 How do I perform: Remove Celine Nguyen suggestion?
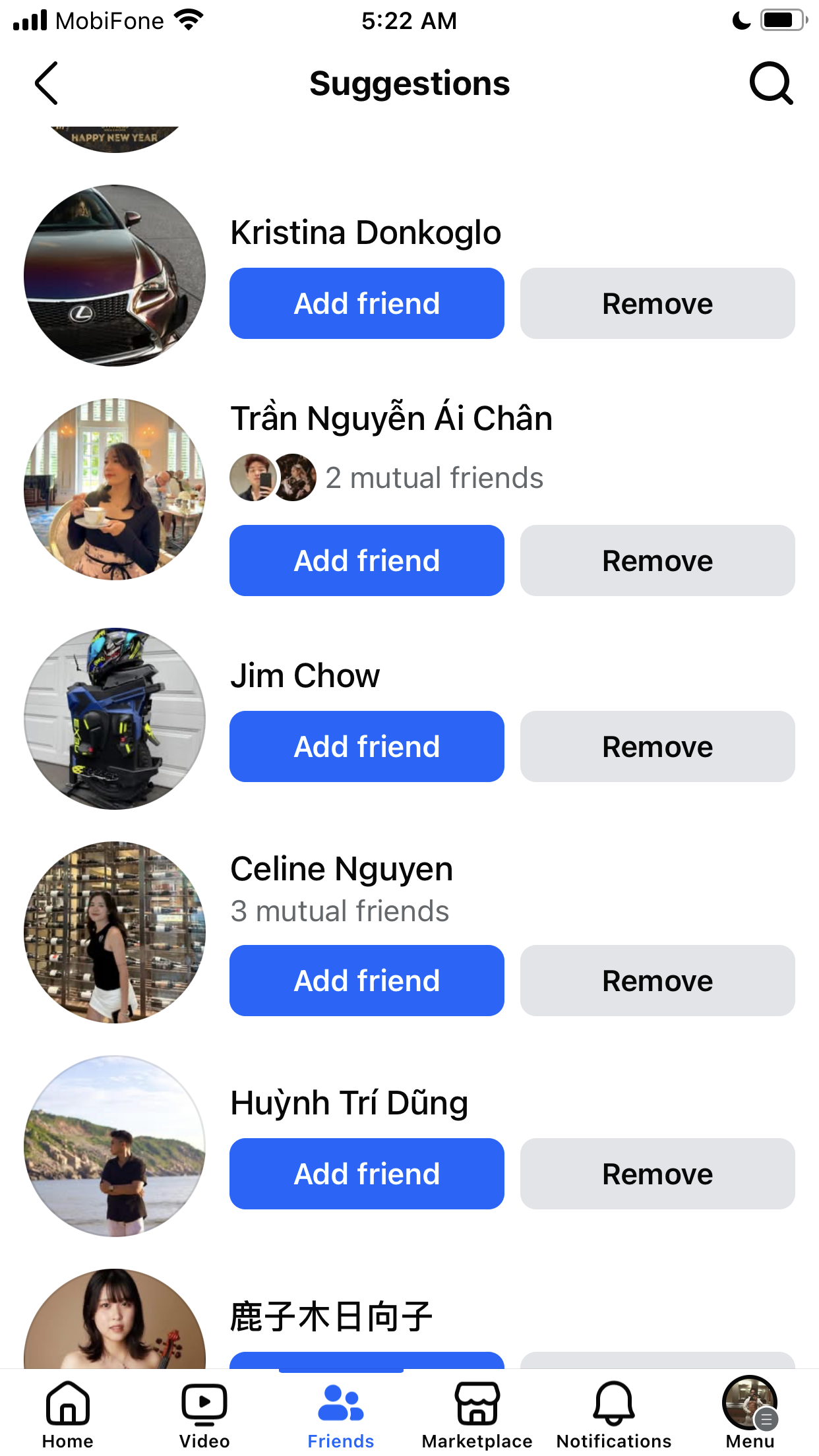point(657,981)
